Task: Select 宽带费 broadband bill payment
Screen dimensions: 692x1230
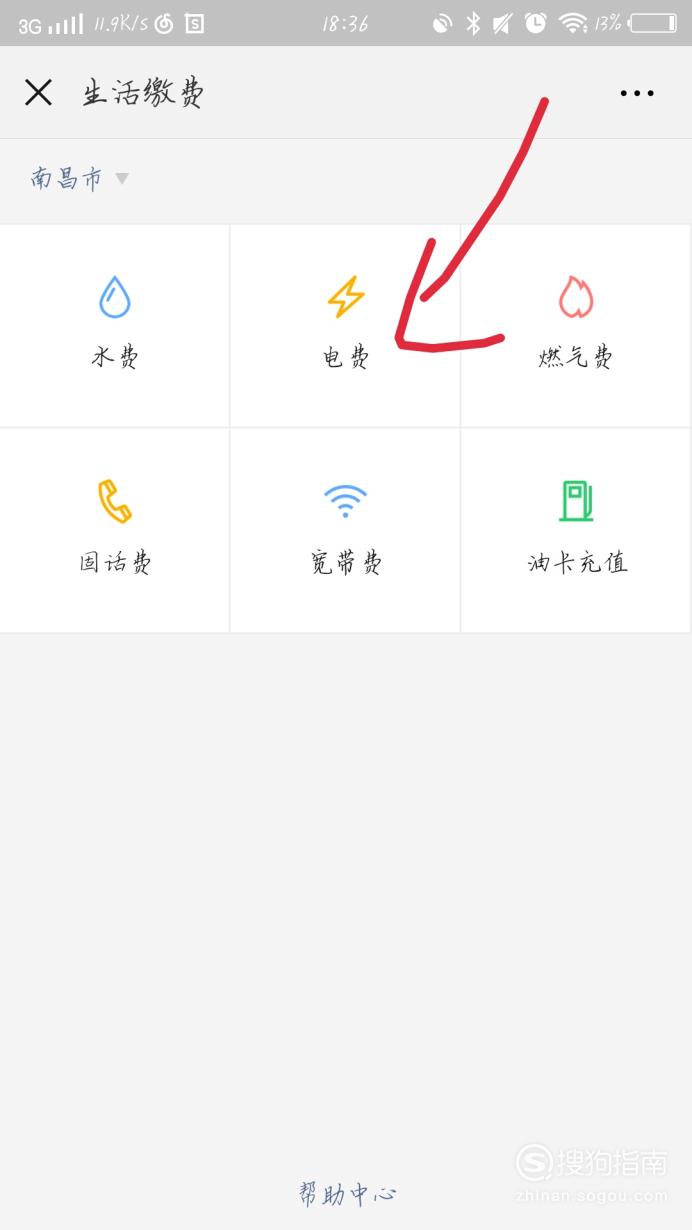Action: pos(346,531)
